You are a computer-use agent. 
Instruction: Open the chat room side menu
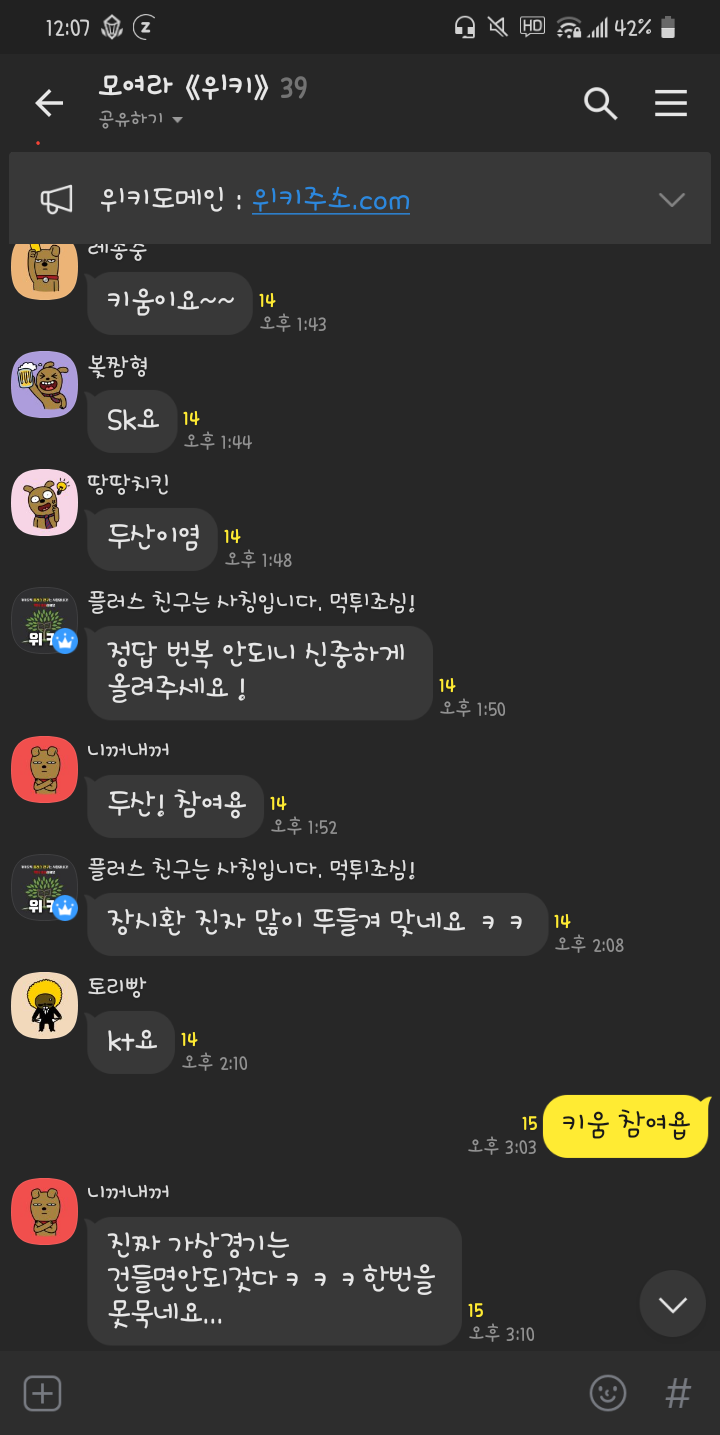pyautogui.click(x=670, y=102)
